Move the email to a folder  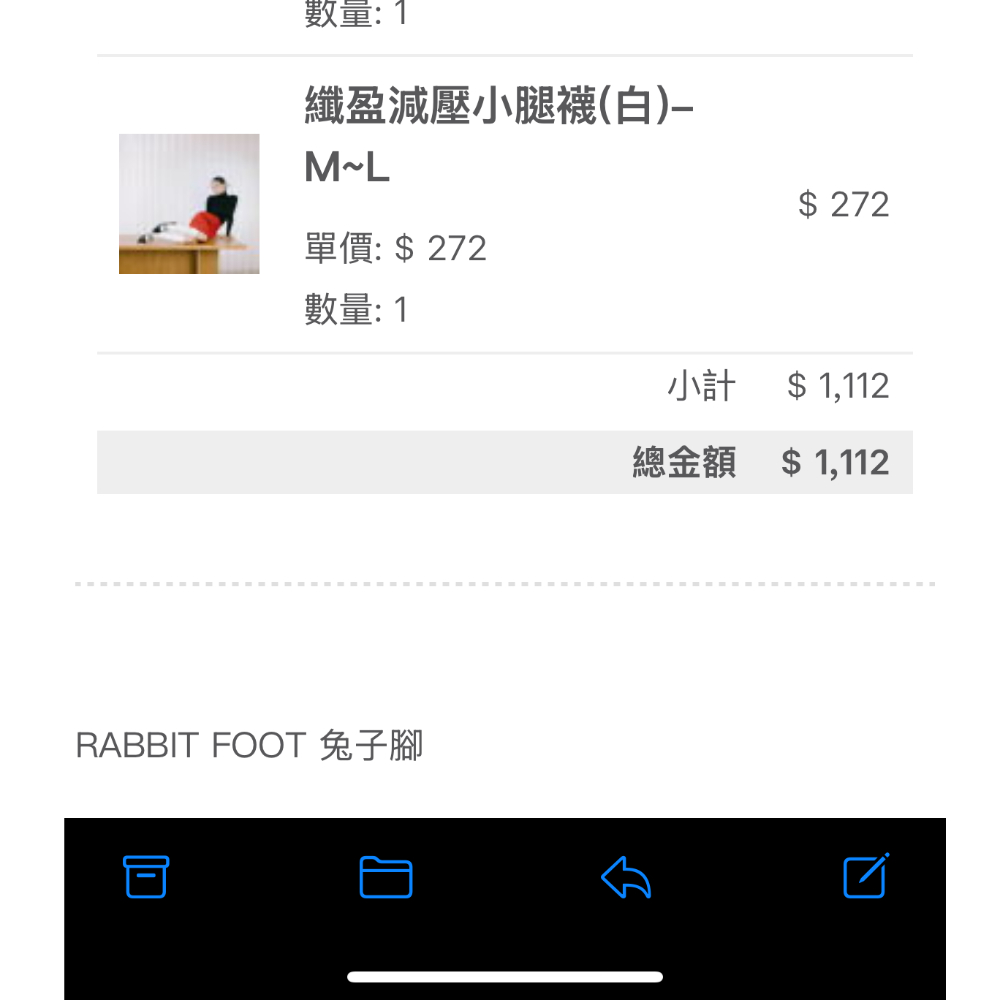tap(386, 877)
